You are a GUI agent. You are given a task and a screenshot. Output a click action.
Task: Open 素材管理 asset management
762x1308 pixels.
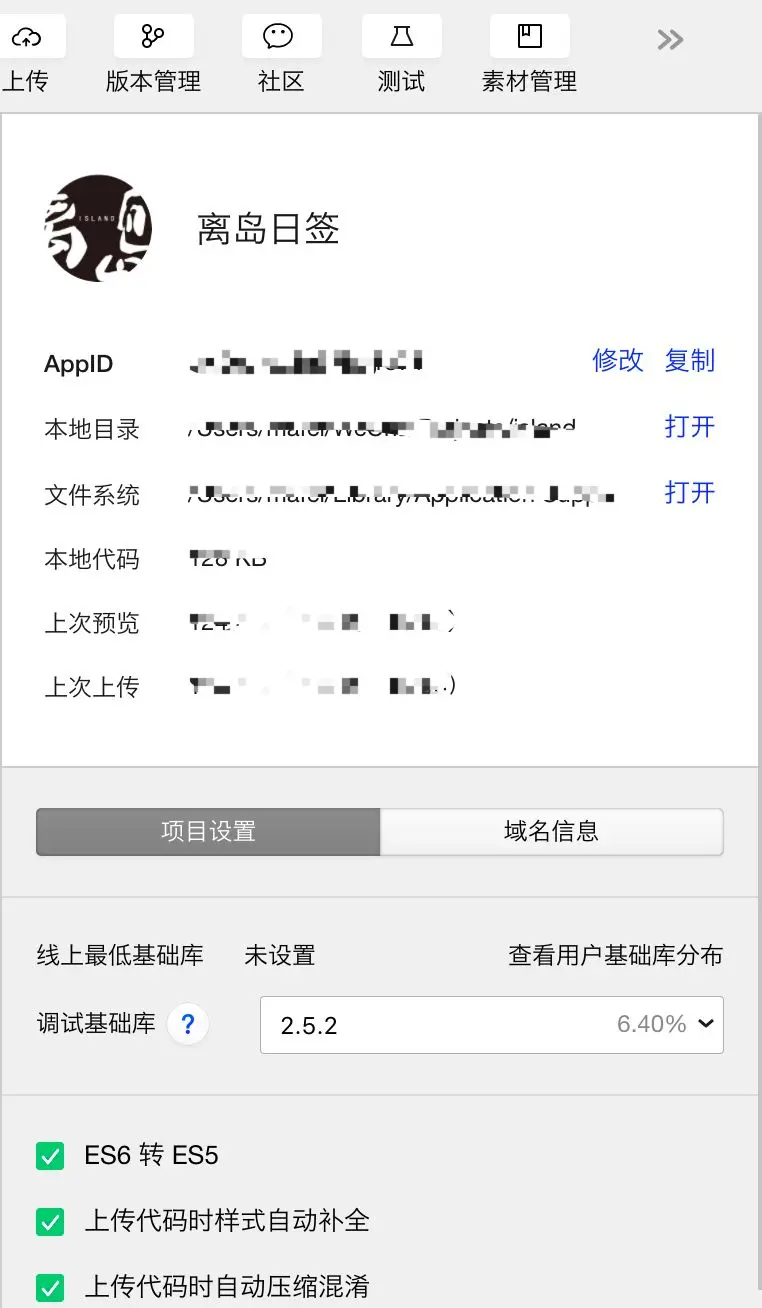529,57
